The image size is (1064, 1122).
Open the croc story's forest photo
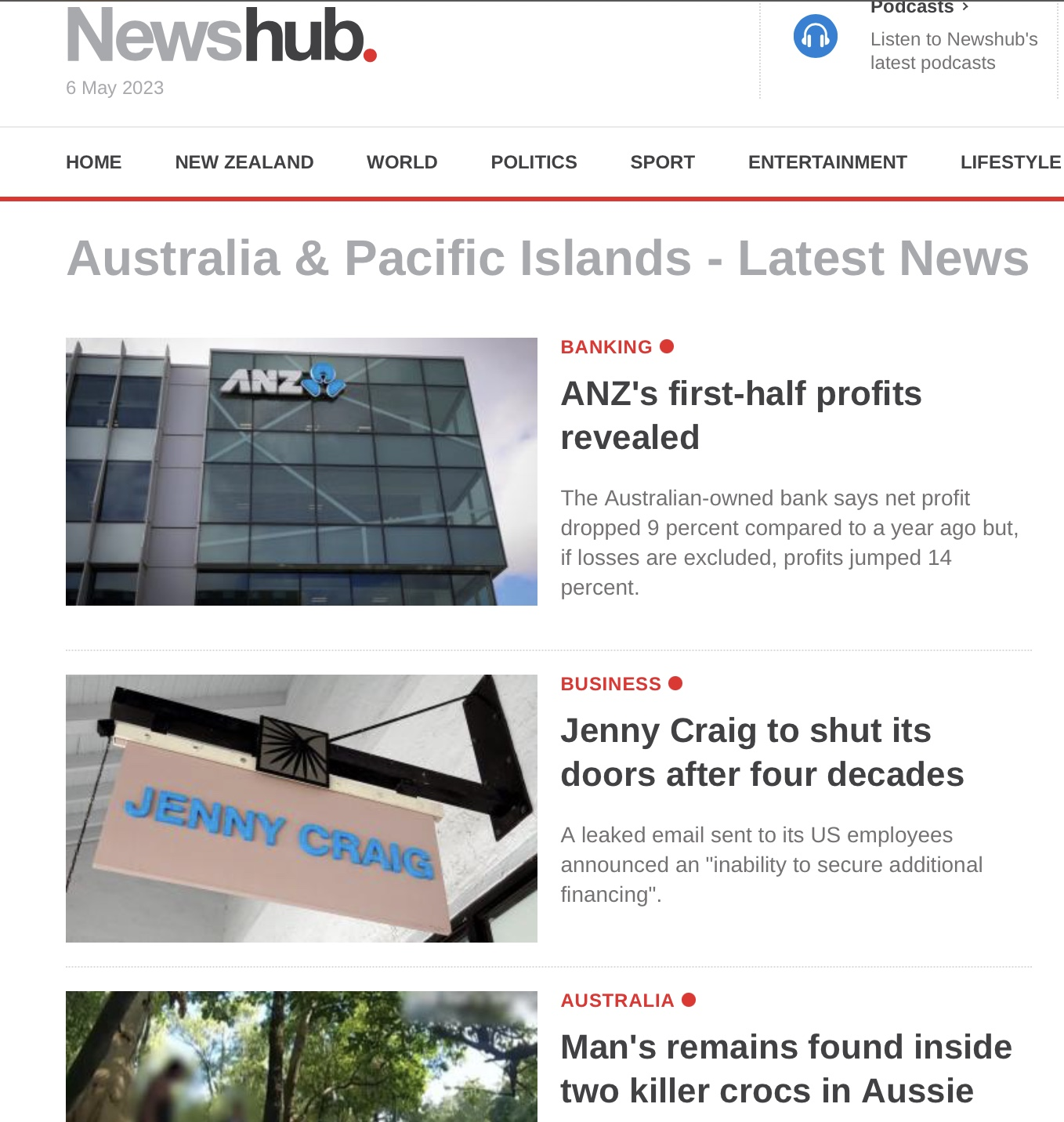point(302,1056)
